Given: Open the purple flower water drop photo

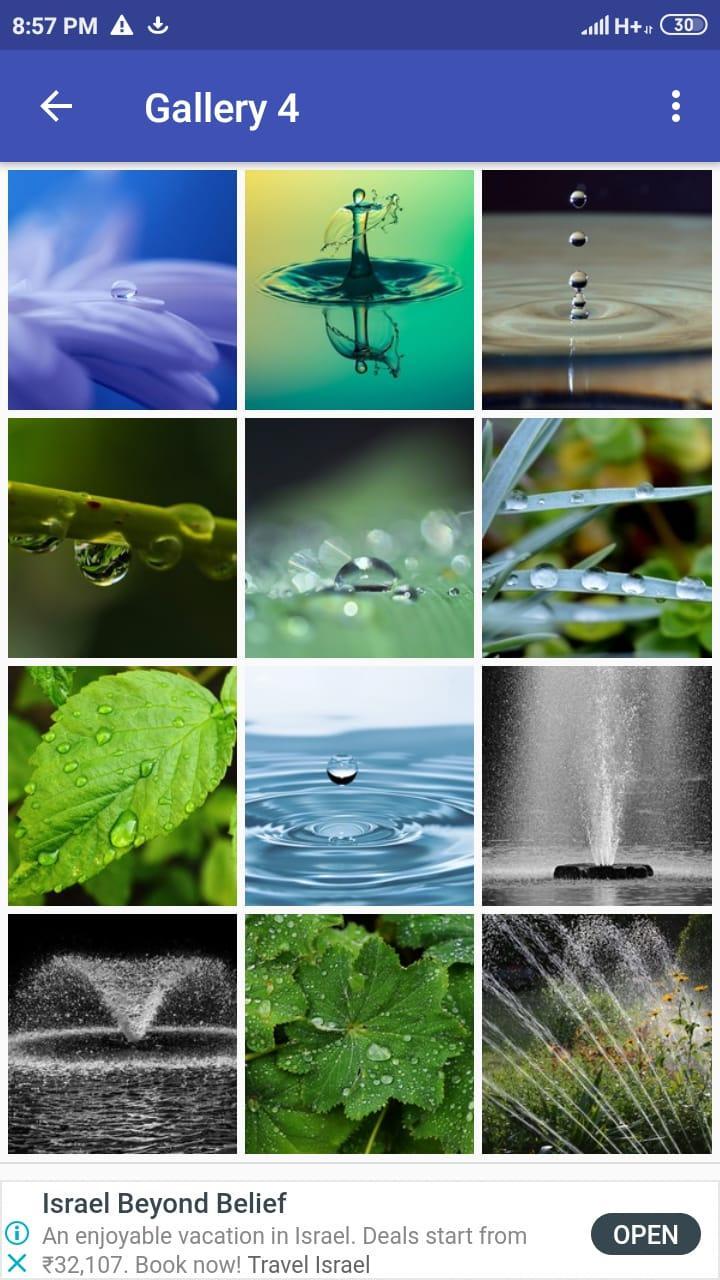Looking at the screenshot, I should [122, 289].
